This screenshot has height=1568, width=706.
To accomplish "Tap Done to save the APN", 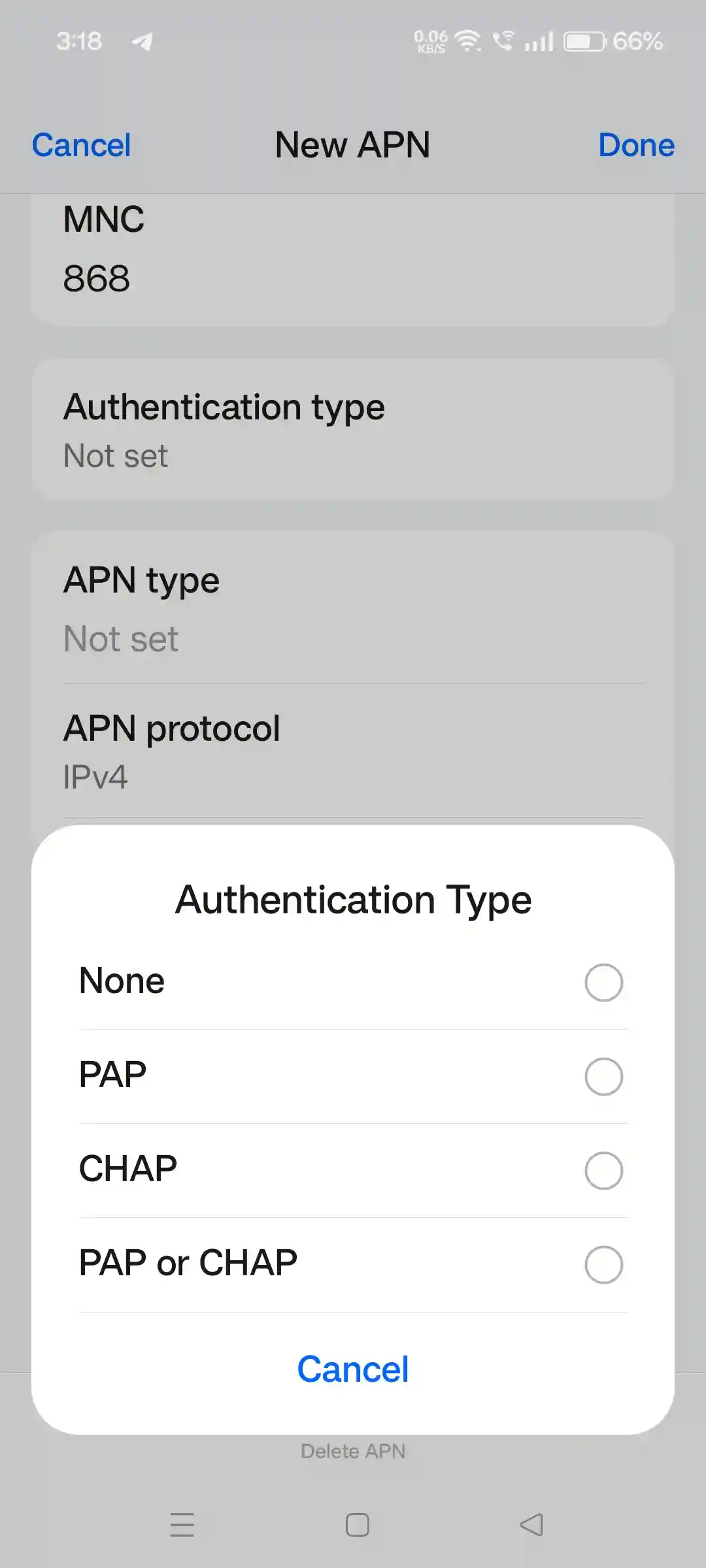I will point(636,145).
